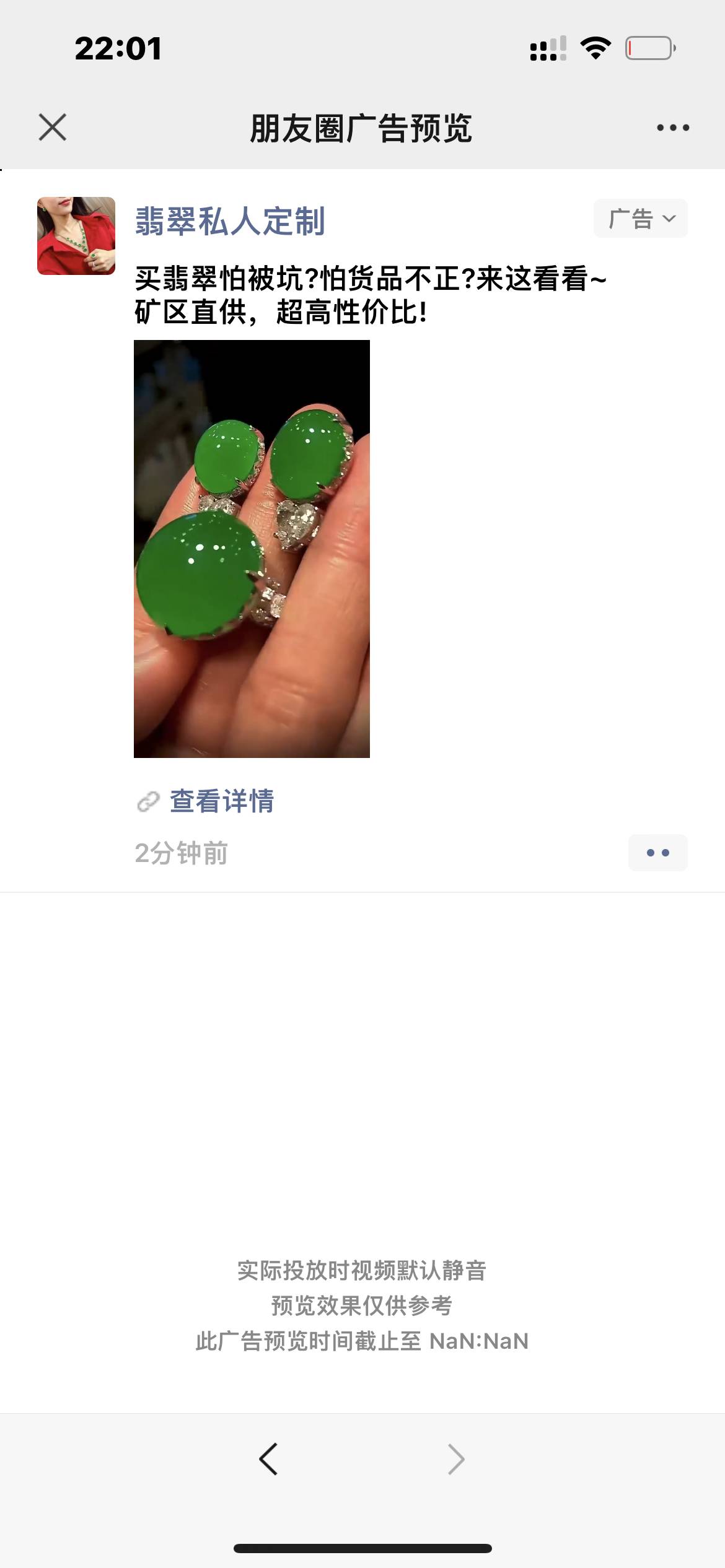Open the like and comment button
Image resolution: width=725 pixels, height=1568 pixels.
658,853
